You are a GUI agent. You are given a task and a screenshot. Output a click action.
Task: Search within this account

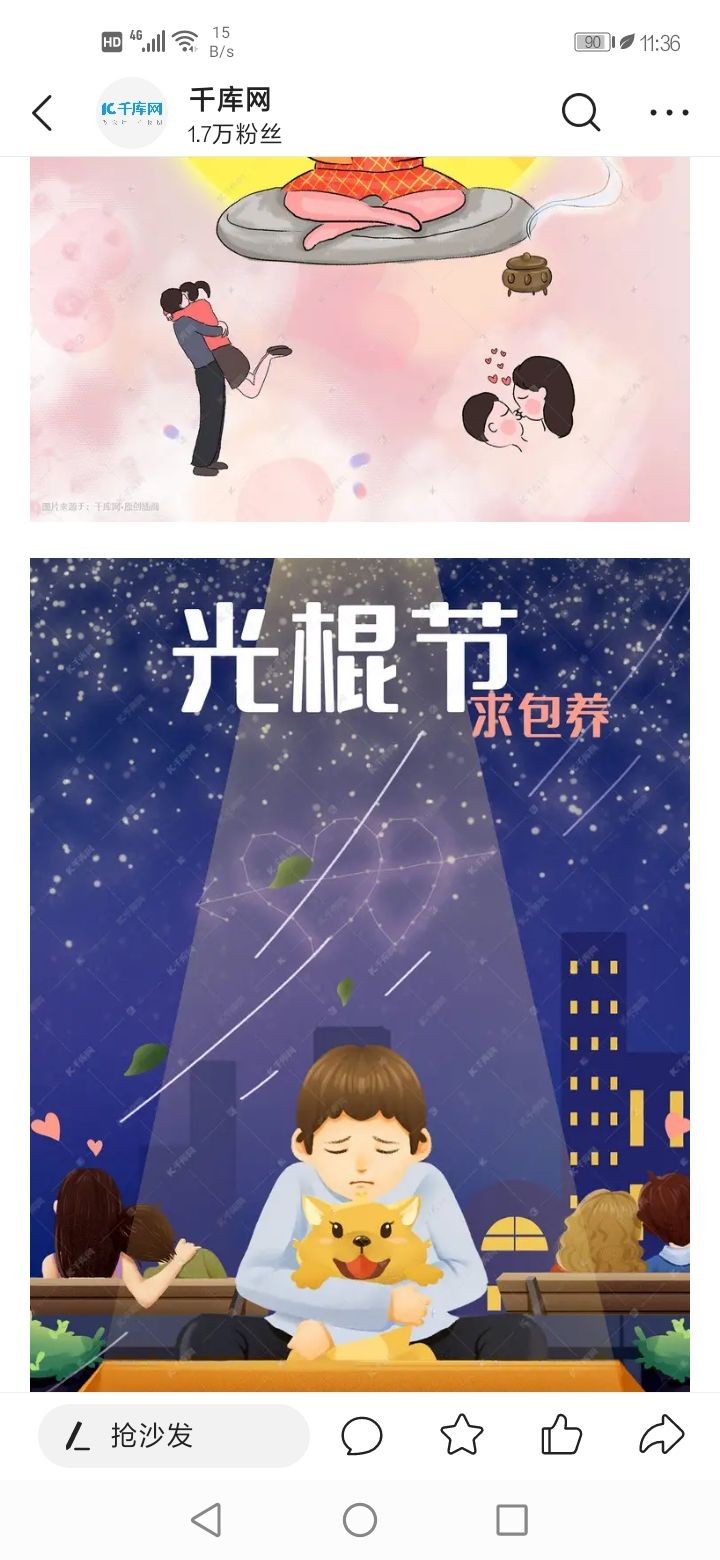click(x=580, y=112)
